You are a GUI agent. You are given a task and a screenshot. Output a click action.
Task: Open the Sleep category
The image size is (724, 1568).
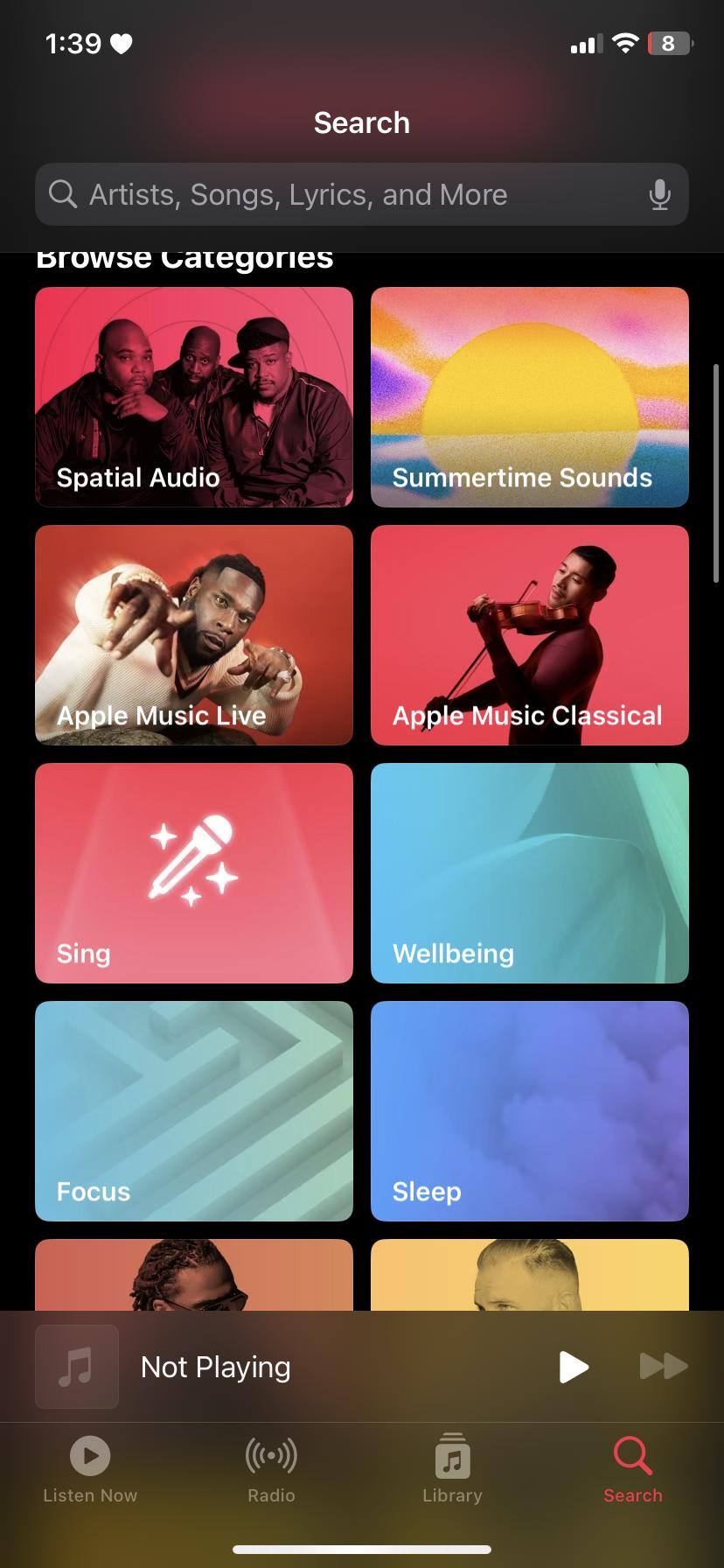(x=530, y=1111)
